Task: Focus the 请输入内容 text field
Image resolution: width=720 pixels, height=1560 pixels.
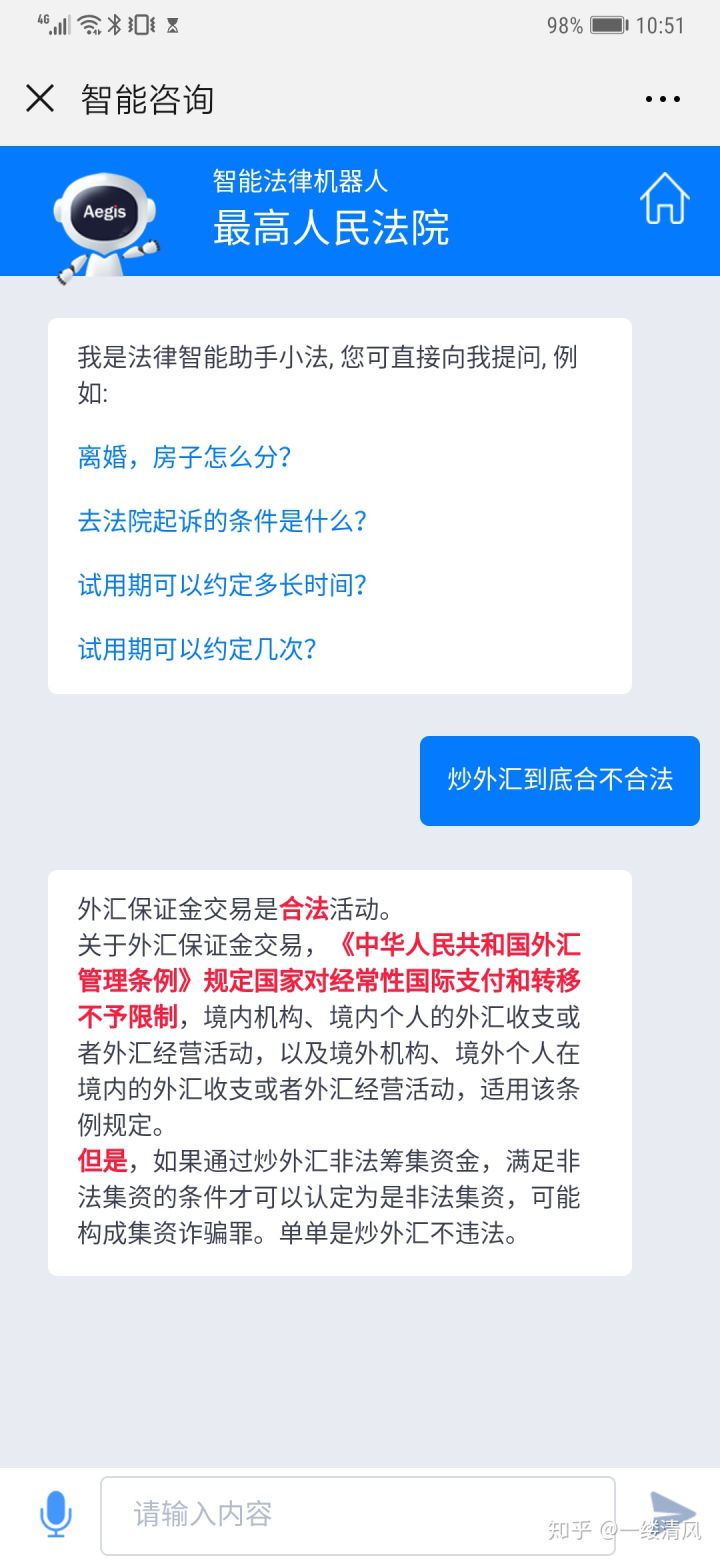Action: point(357,1514)
